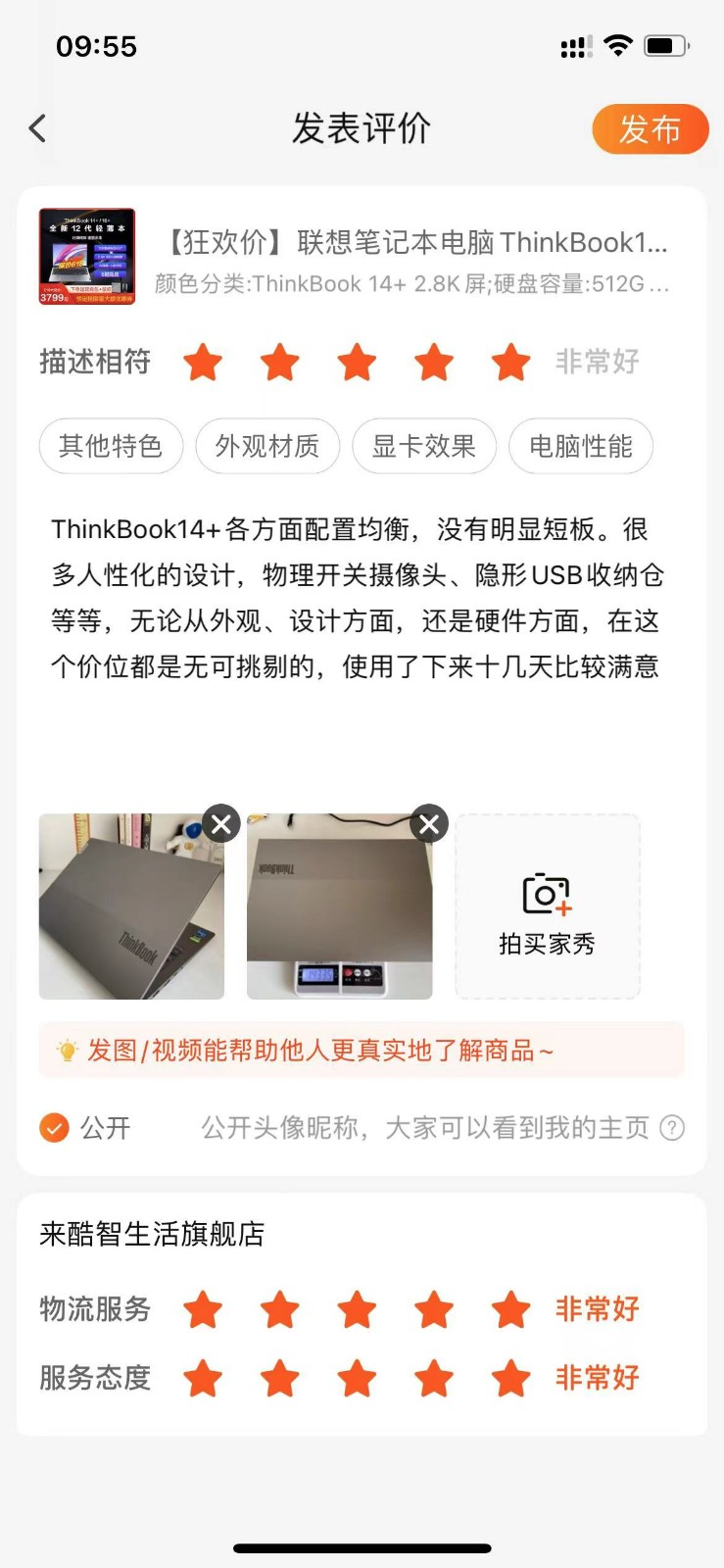Open the help icon beside 公开头像昵称
The image size is (724, 1568).
[x=672, y=1128]
